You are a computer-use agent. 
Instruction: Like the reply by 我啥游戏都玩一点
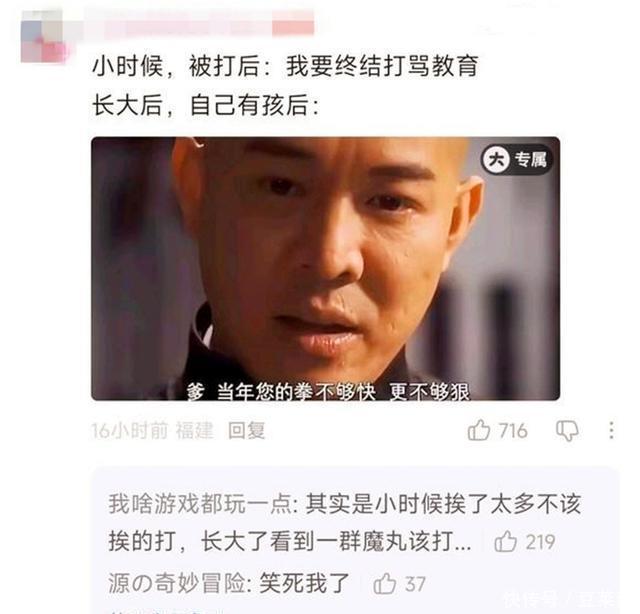[506, 542]
